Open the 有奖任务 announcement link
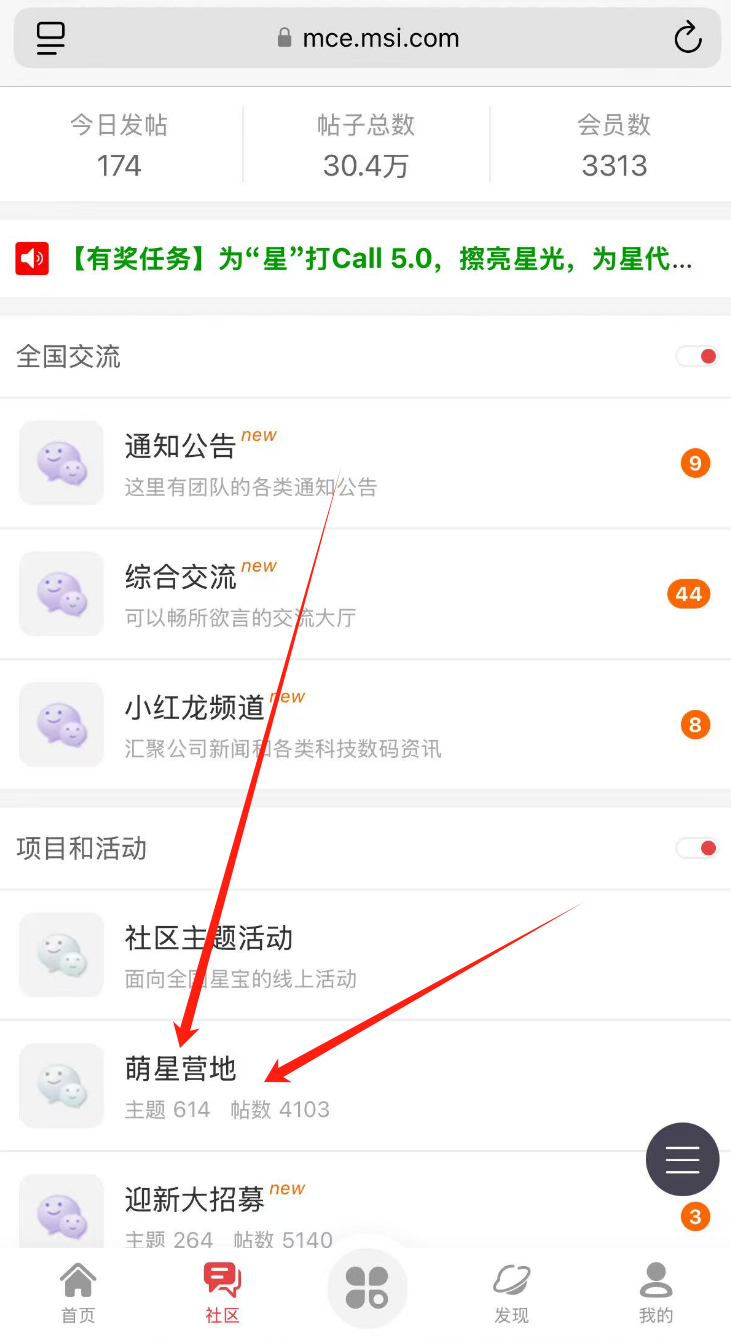Screen dimensions: 731x1339 (x=380, y=259)
